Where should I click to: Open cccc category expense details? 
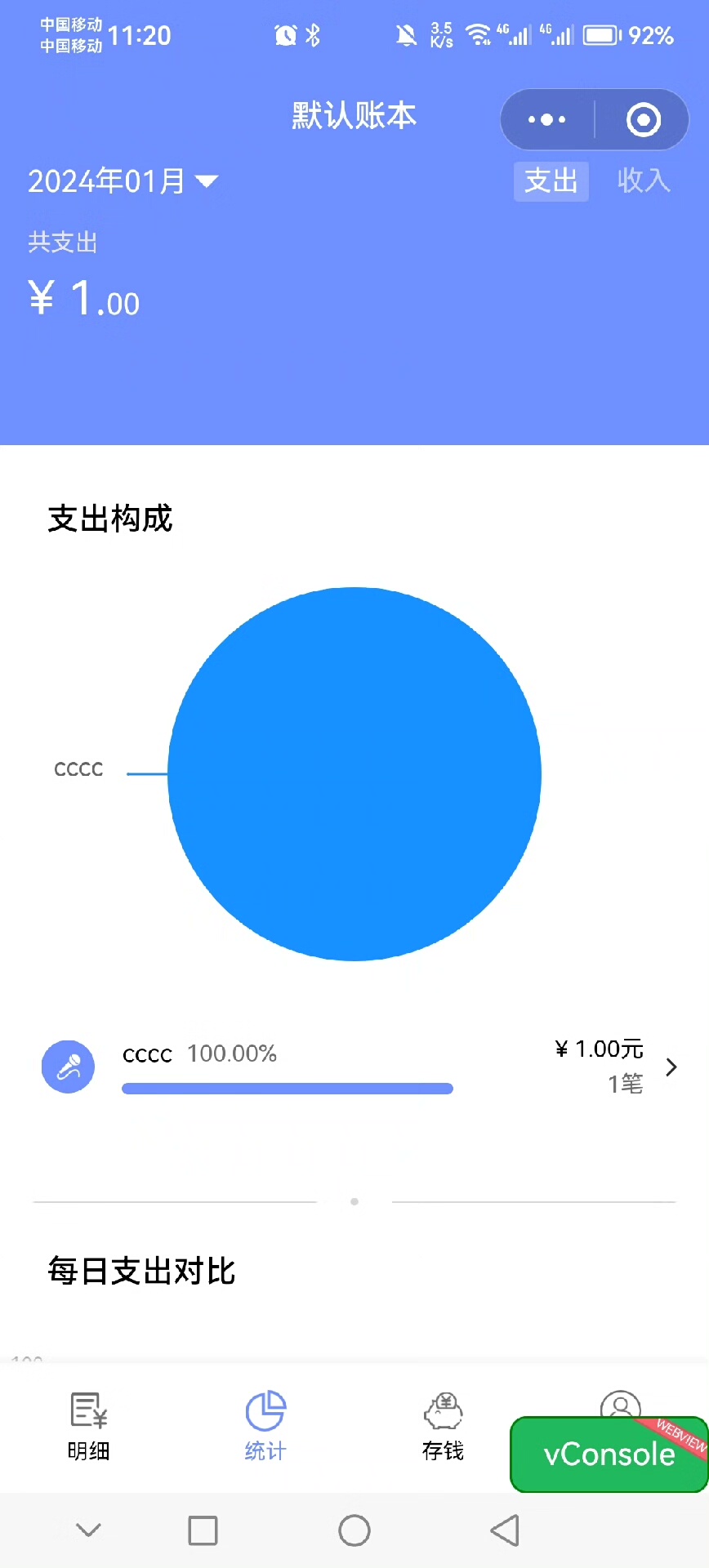(x=359, y=1067)
